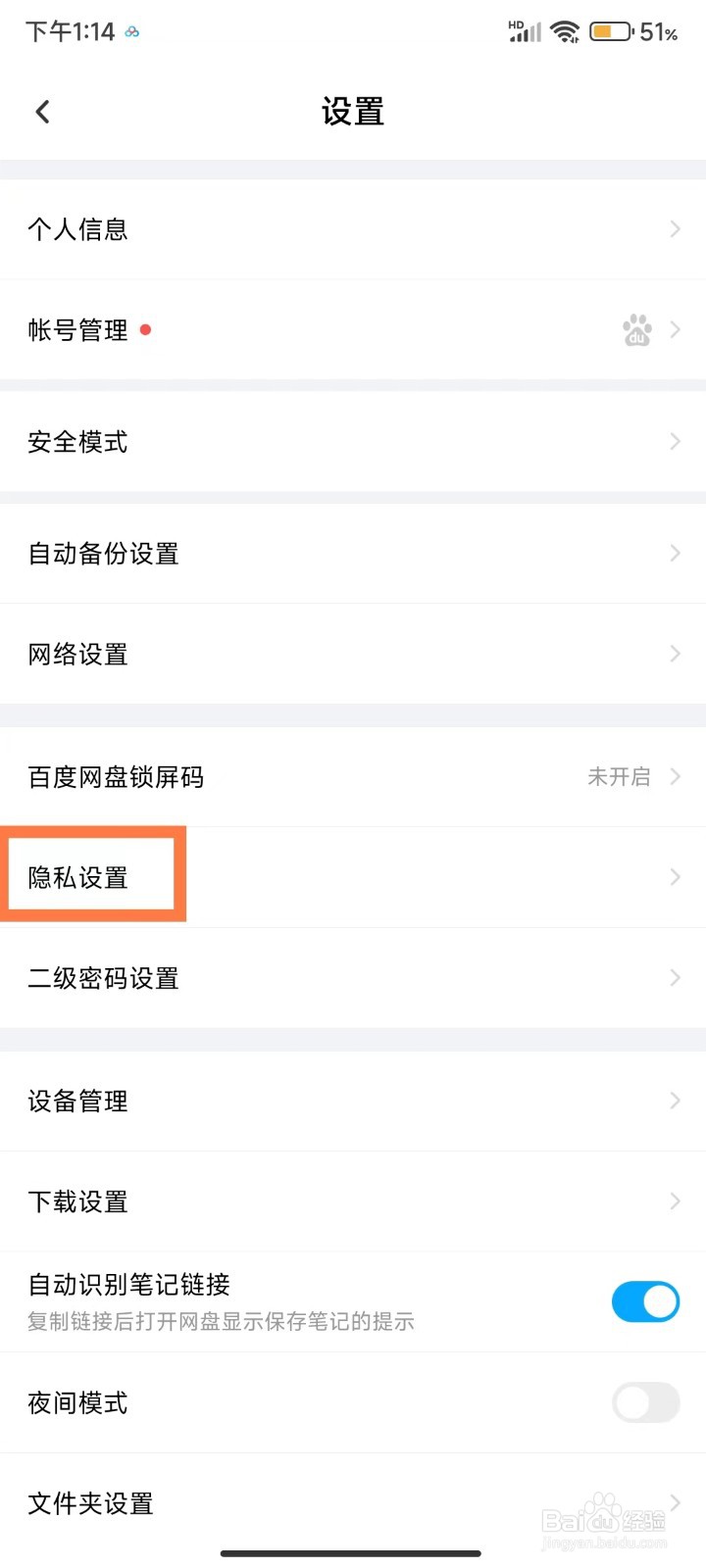
Task: Open 自动备份设置 auto backup settings
Action: (x=353, y=553)
